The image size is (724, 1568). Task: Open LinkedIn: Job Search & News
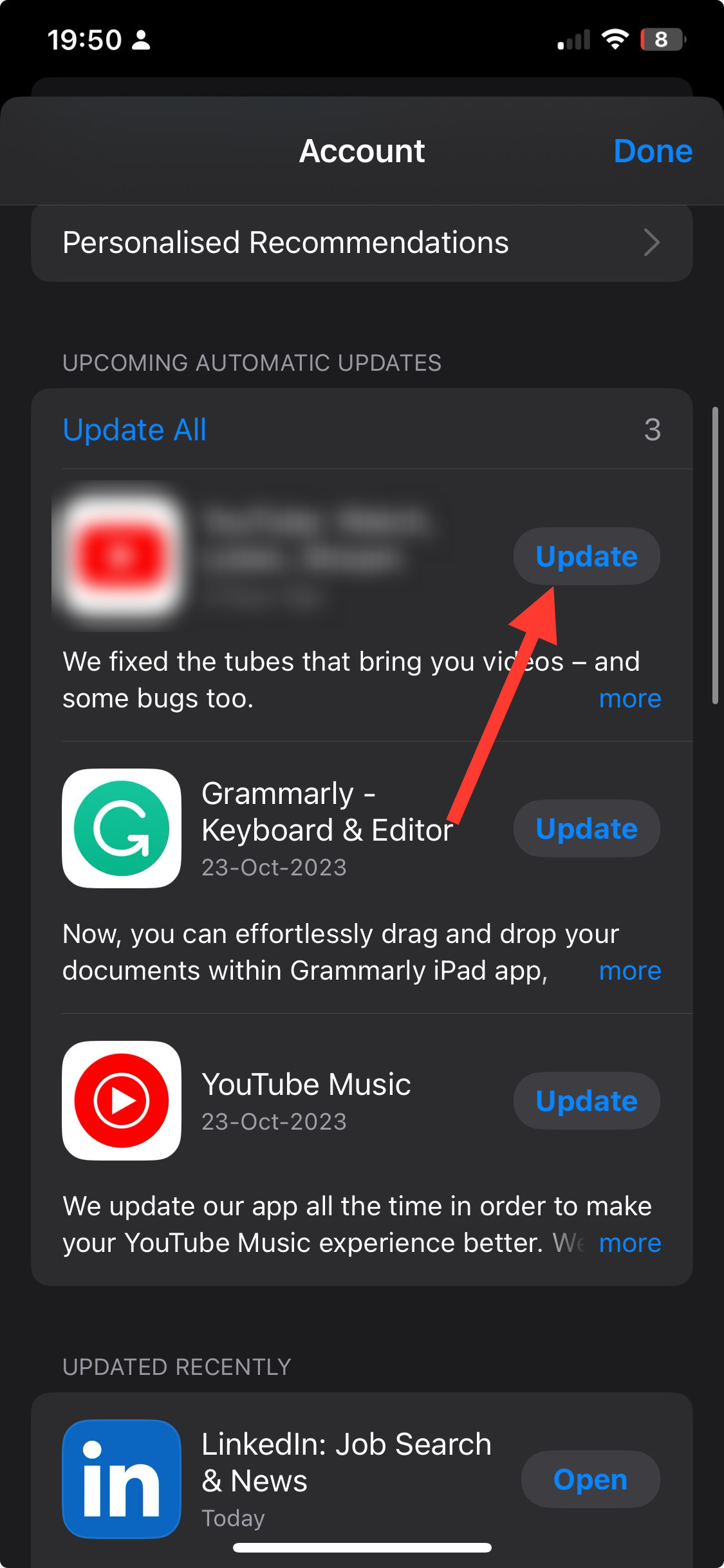click(590, 1479)
